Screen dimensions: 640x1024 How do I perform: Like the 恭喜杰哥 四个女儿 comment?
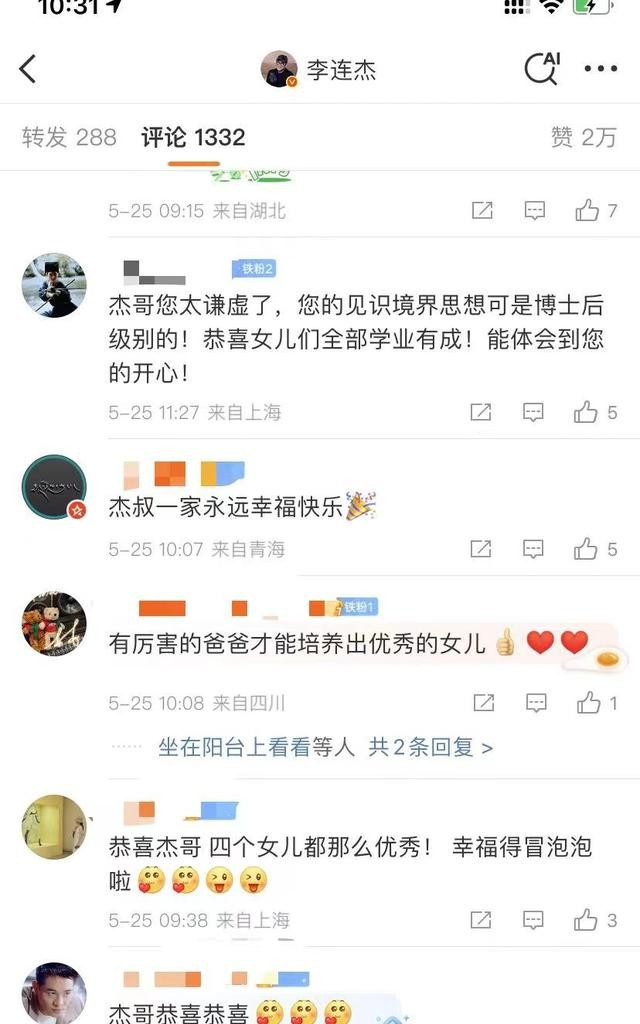(588, 920)
